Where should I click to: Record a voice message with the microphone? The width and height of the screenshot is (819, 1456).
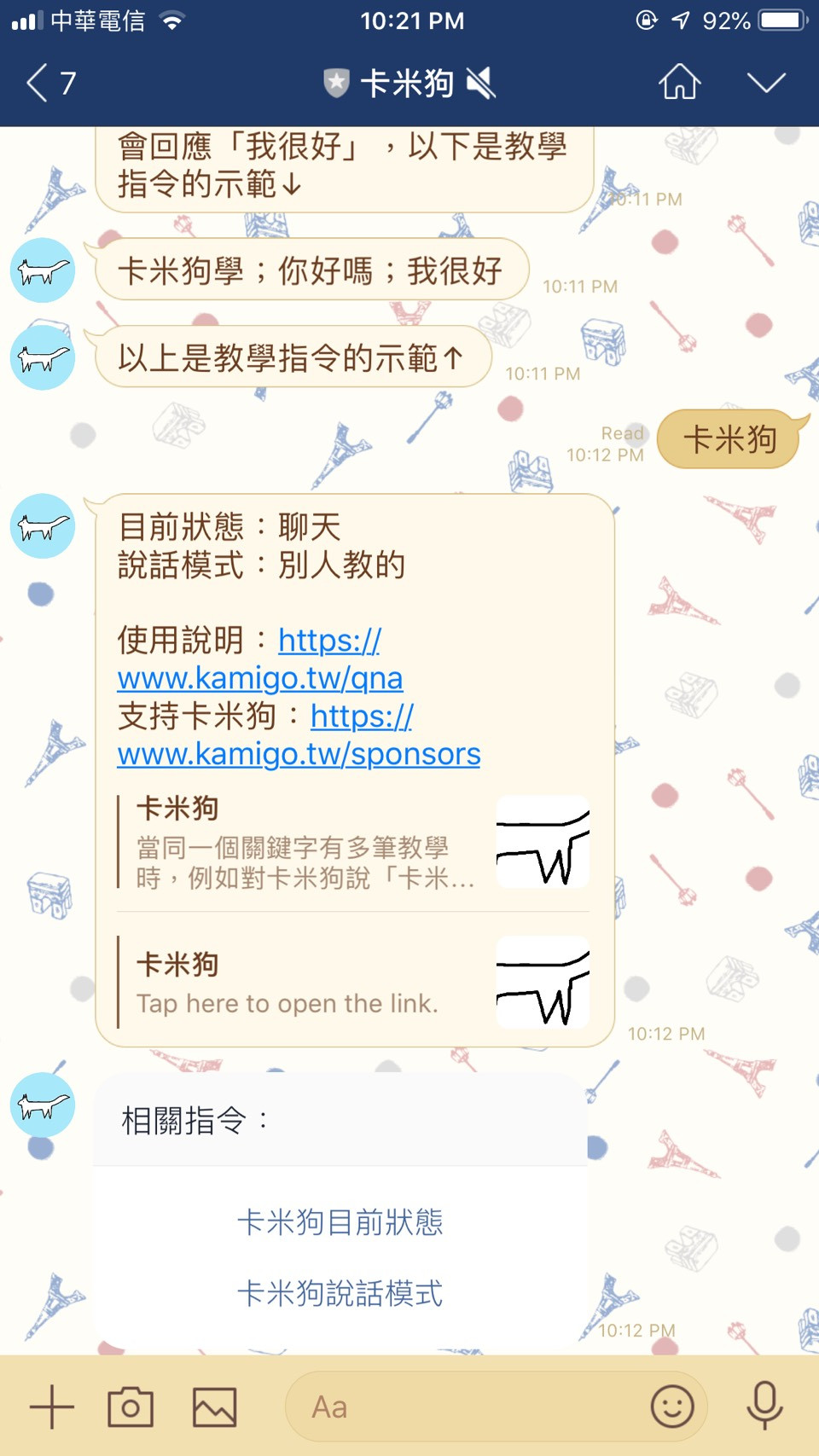[x=764, y=1407]
